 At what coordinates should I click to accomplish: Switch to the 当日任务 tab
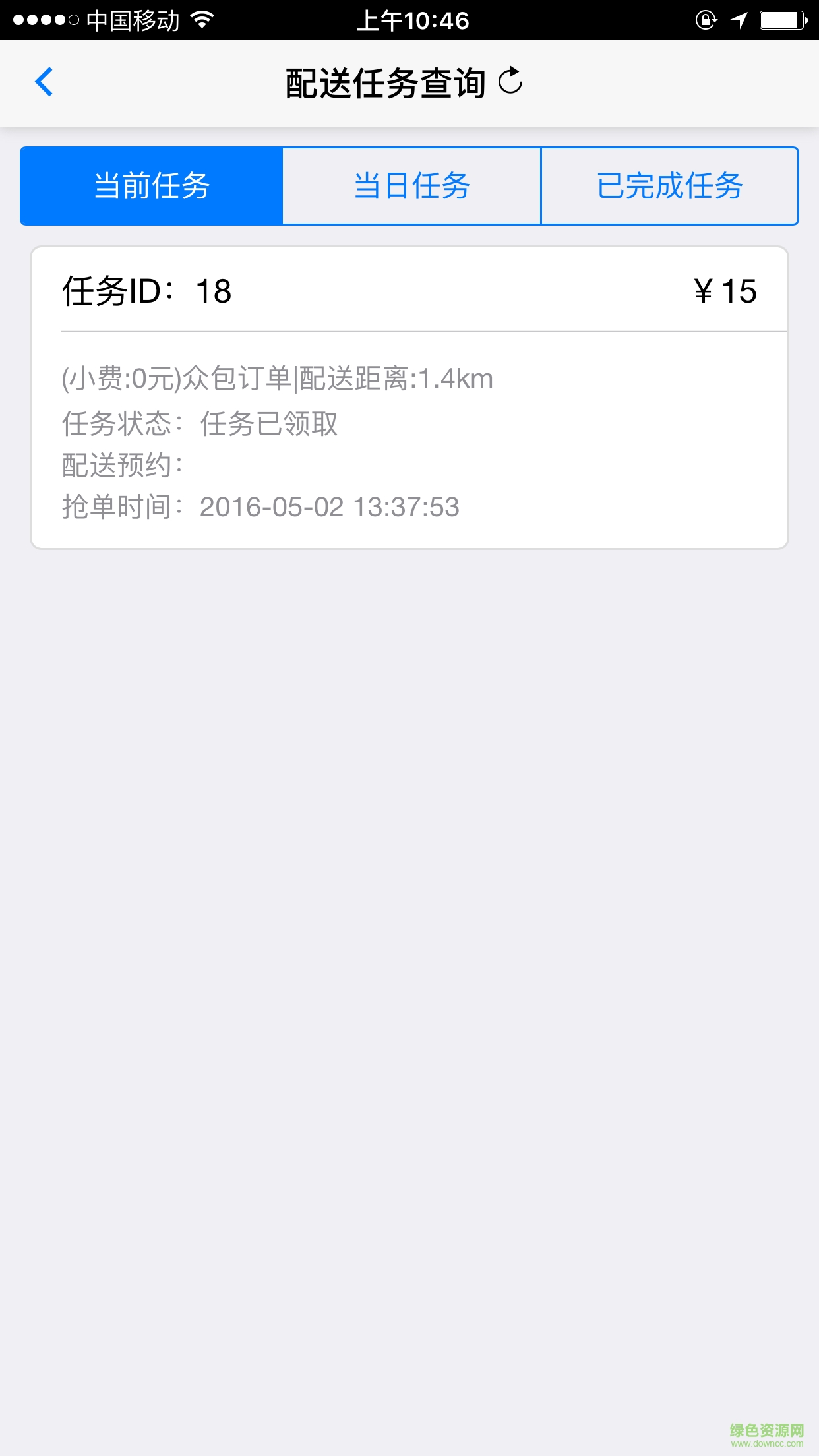click(411, 186)
